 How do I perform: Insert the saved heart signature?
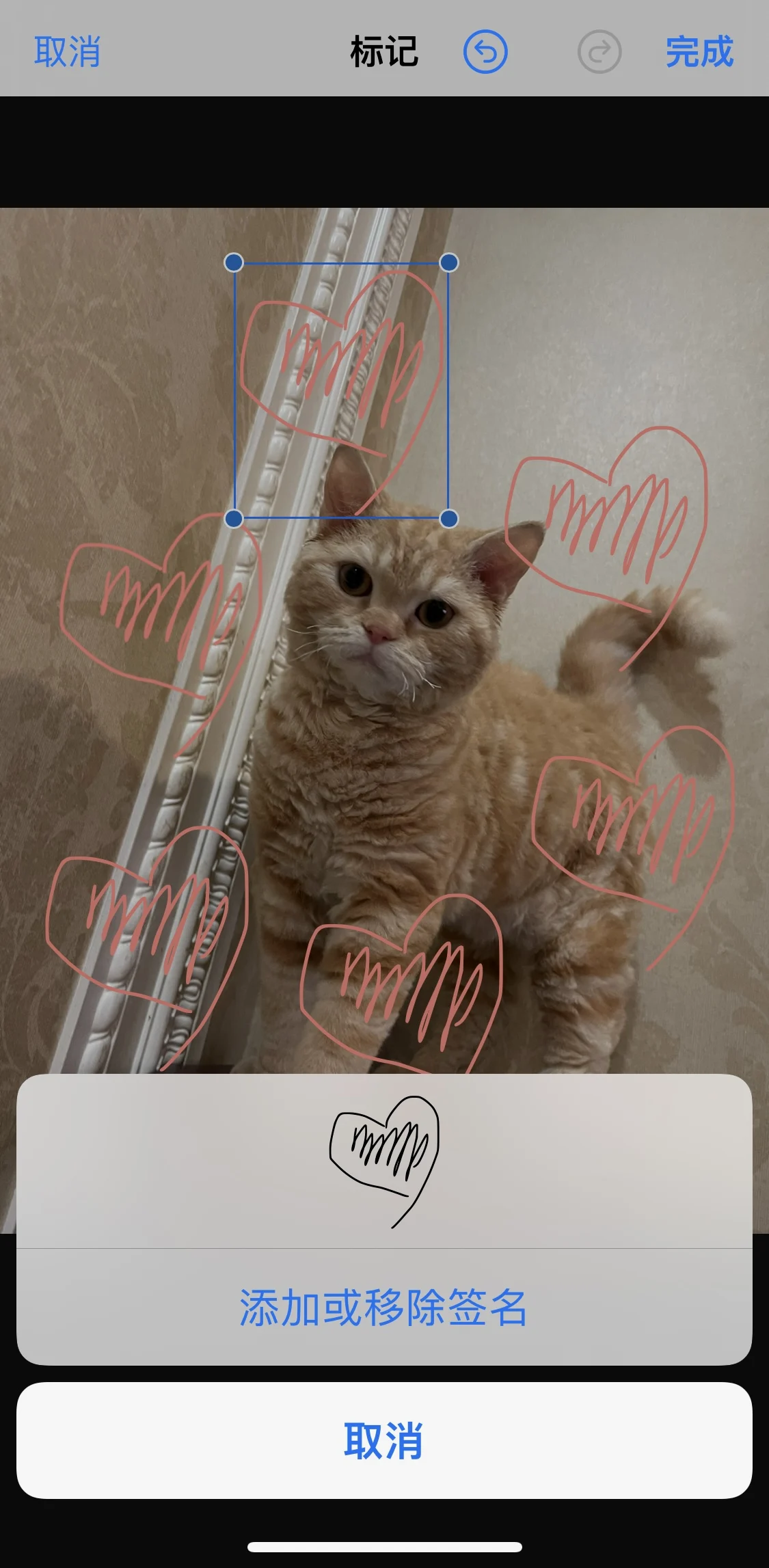pyautogui.click(x=384, y=1161)
